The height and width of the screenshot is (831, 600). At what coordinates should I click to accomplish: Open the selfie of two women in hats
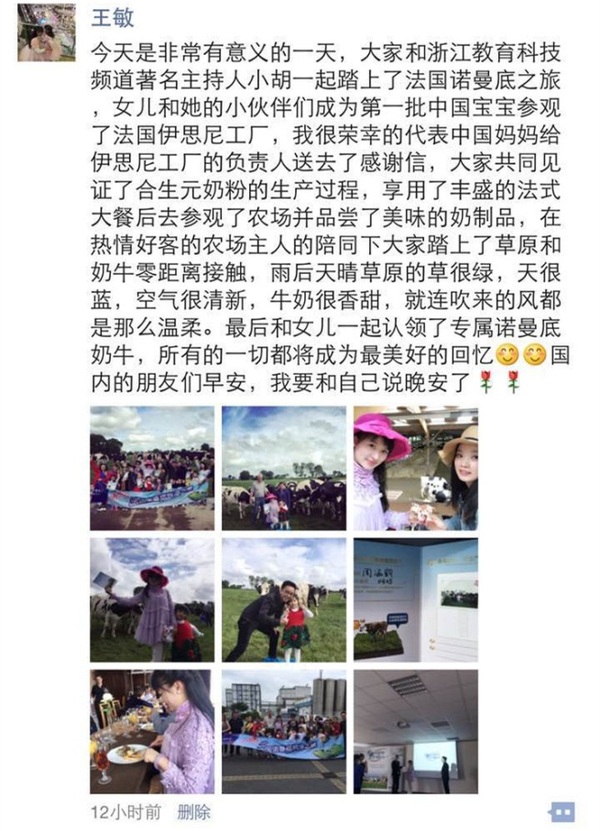(415, 468)
